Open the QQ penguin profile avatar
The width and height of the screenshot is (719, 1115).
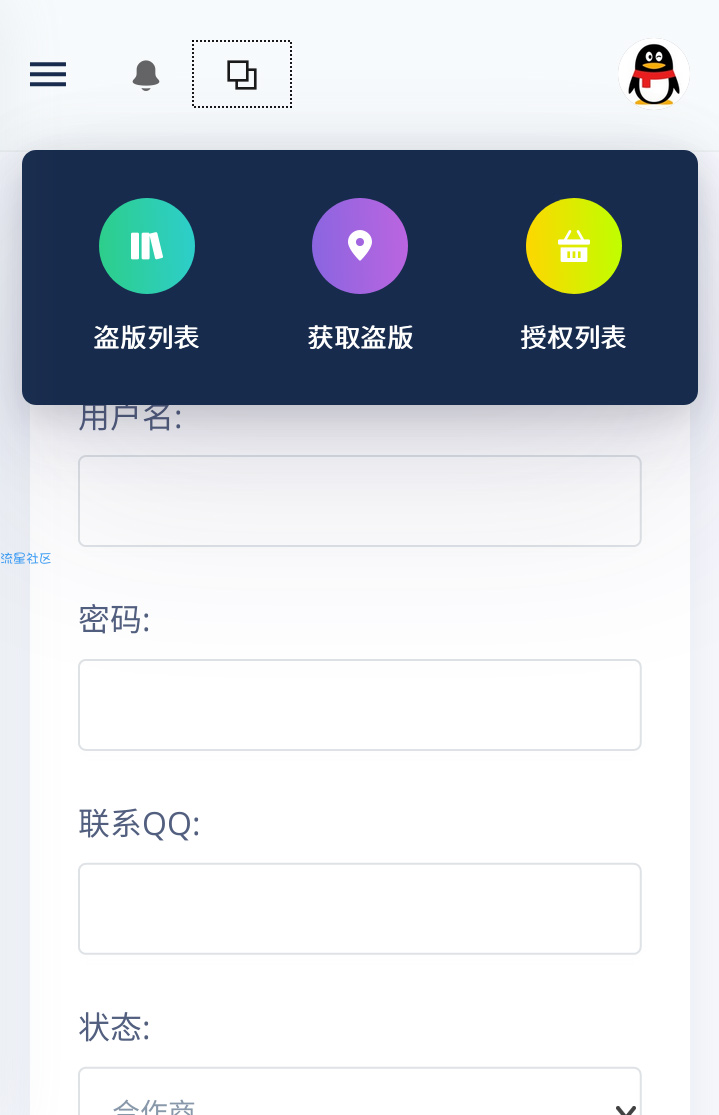point(654,75)
